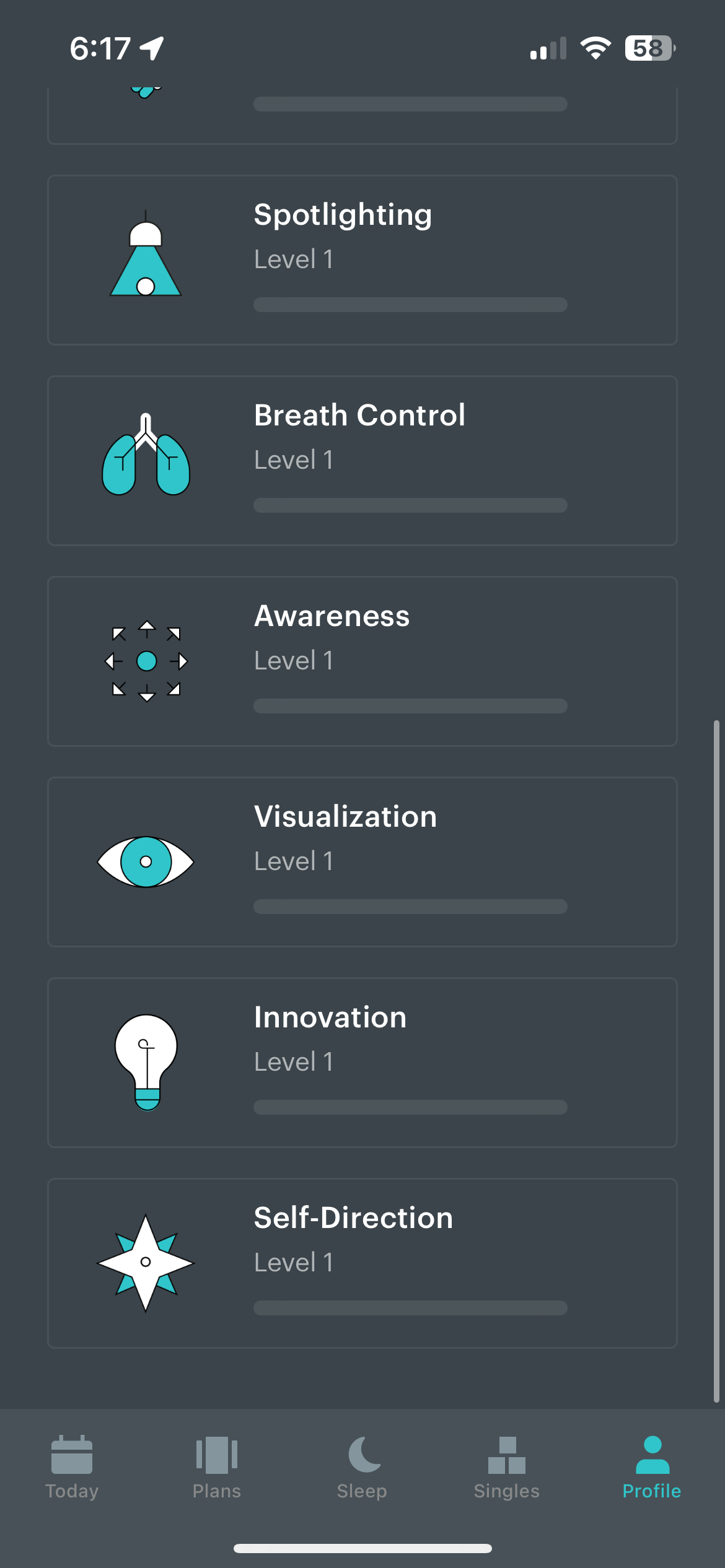Screen dimensions: 725x1568
Task: Select the Visualization skill card
Action: point(362,862)
